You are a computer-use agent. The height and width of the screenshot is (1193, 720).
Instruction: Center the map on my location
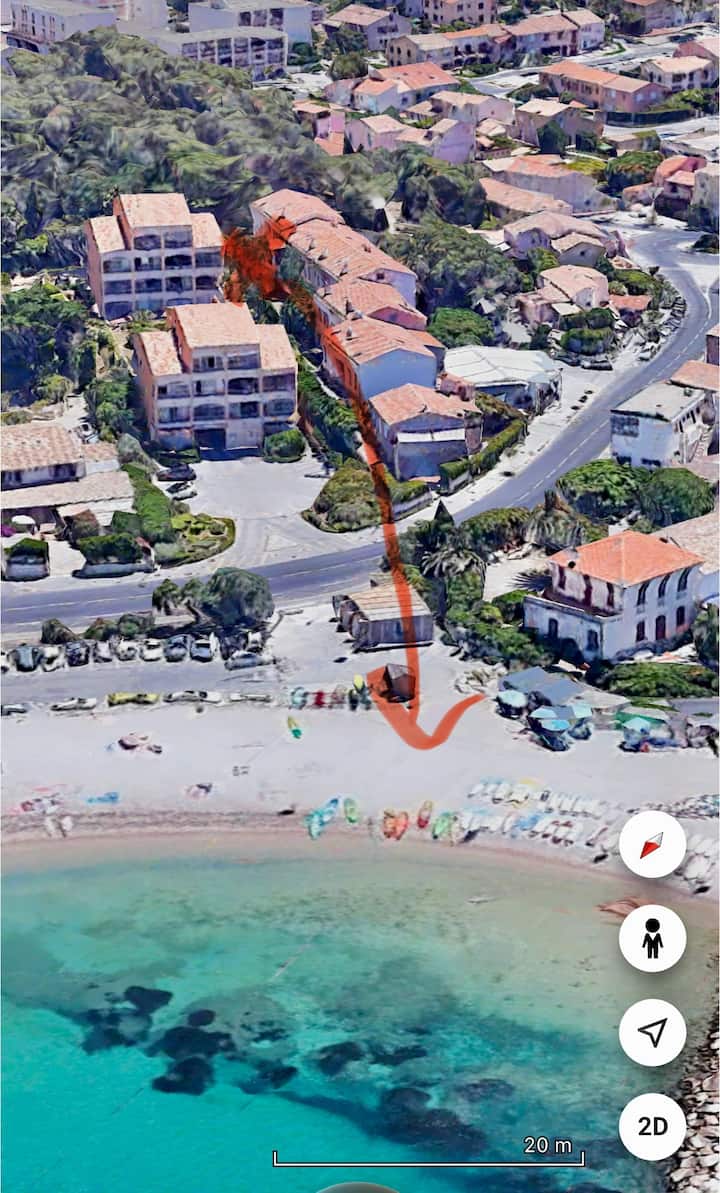[x=652, y=1032]
